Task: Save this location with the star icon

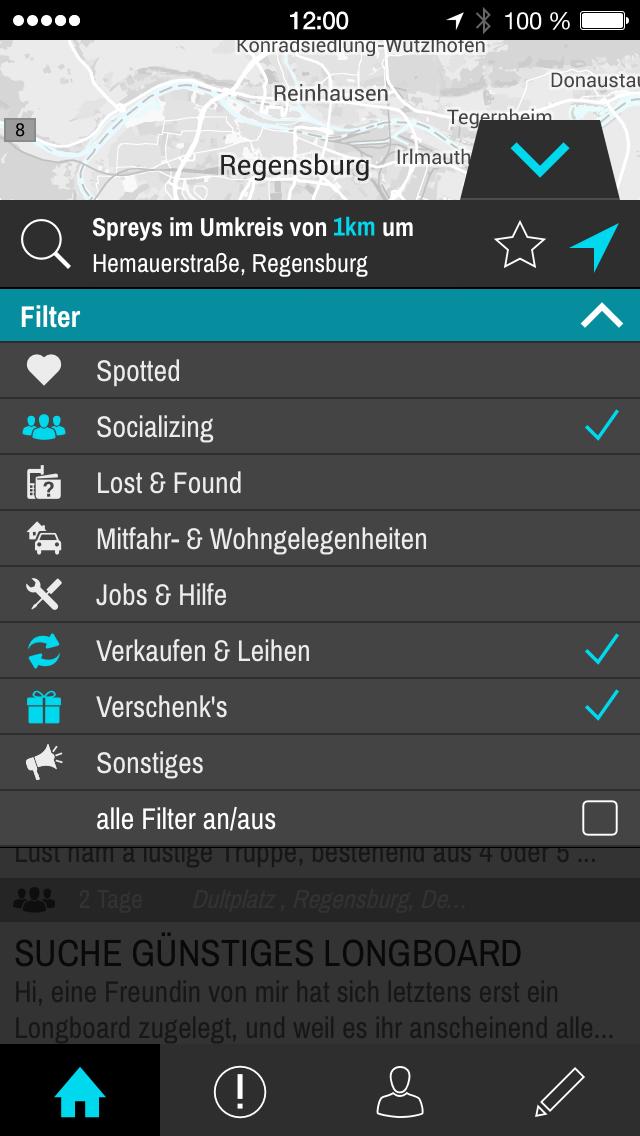Action: click(519, 246)
